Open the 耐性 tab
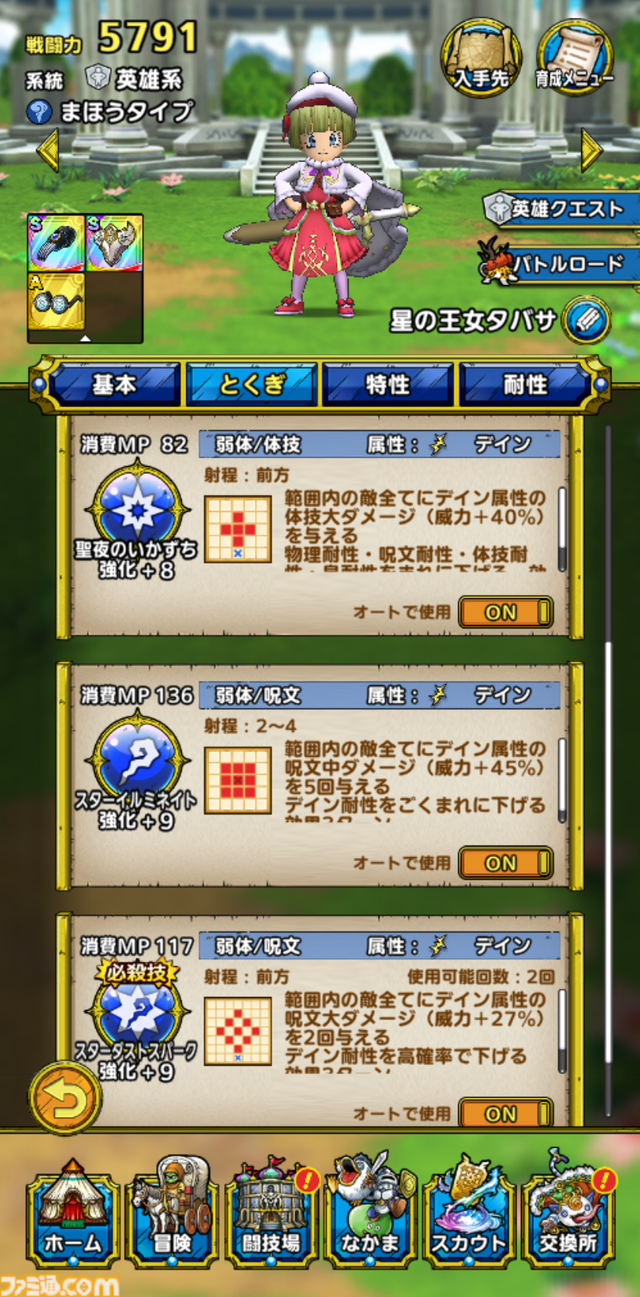The height and width of the screenshot is (1297, 640). (524, 385)
